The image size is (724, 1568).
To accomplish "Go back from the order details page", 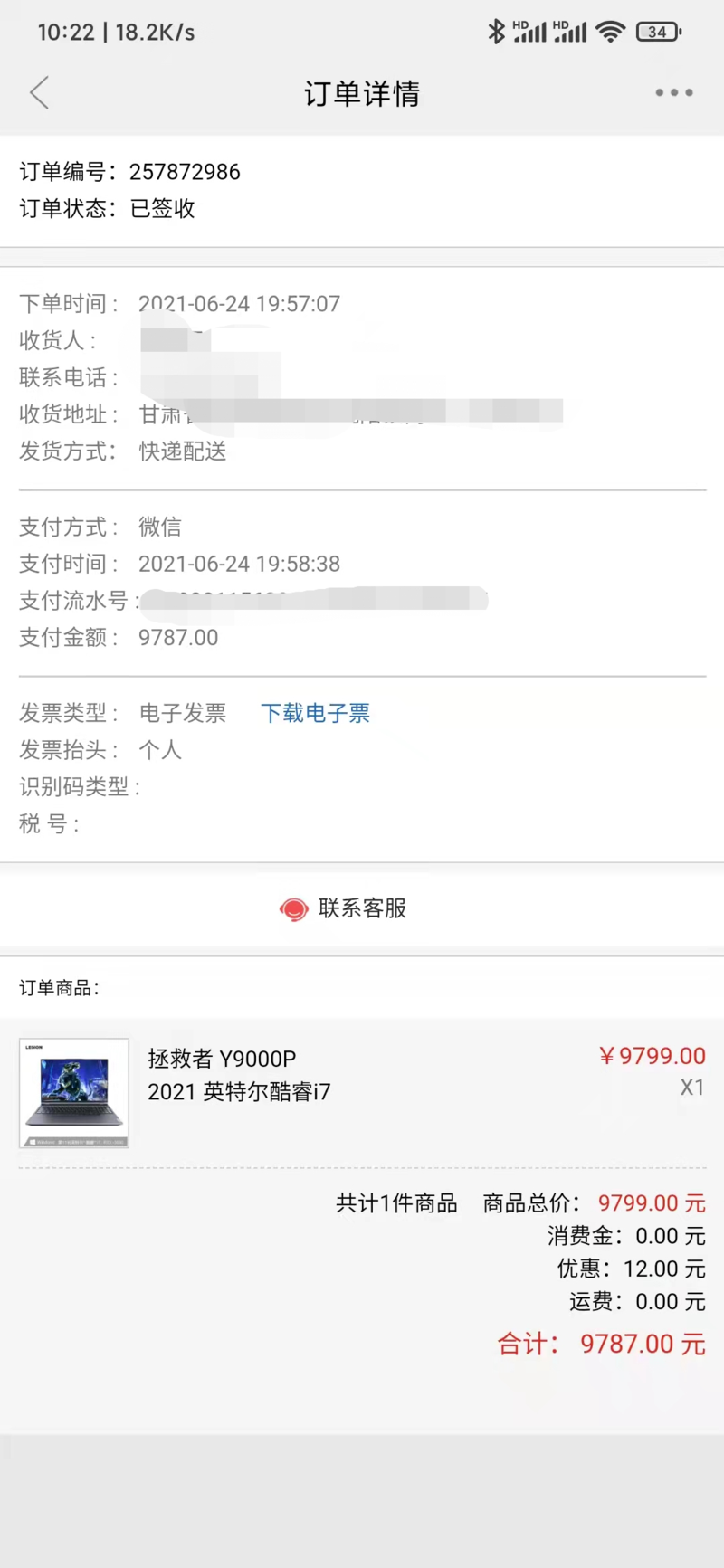I will 39,93.
